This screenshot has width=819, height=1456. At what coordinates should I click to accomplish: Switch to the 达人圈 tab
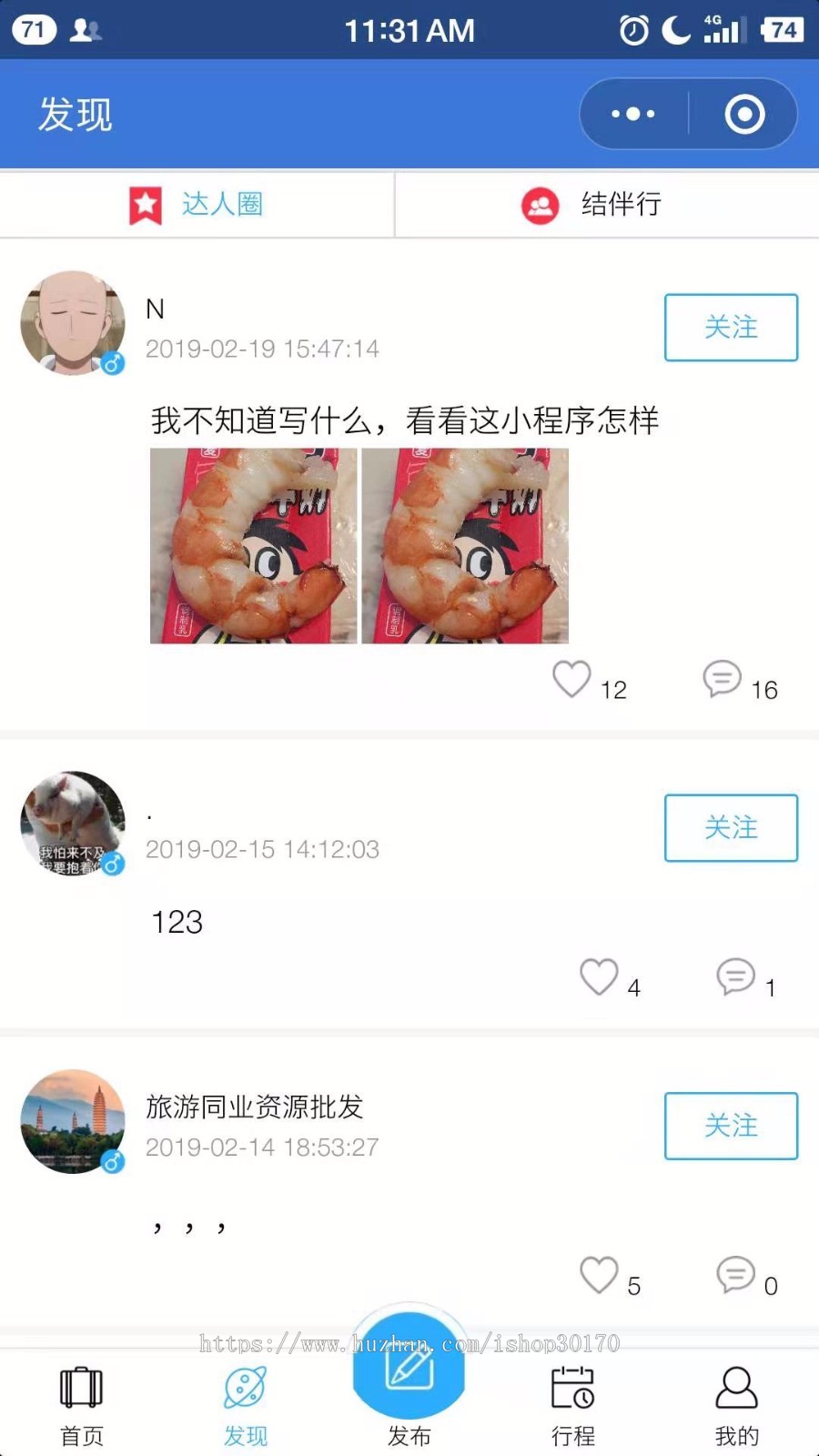198,204
